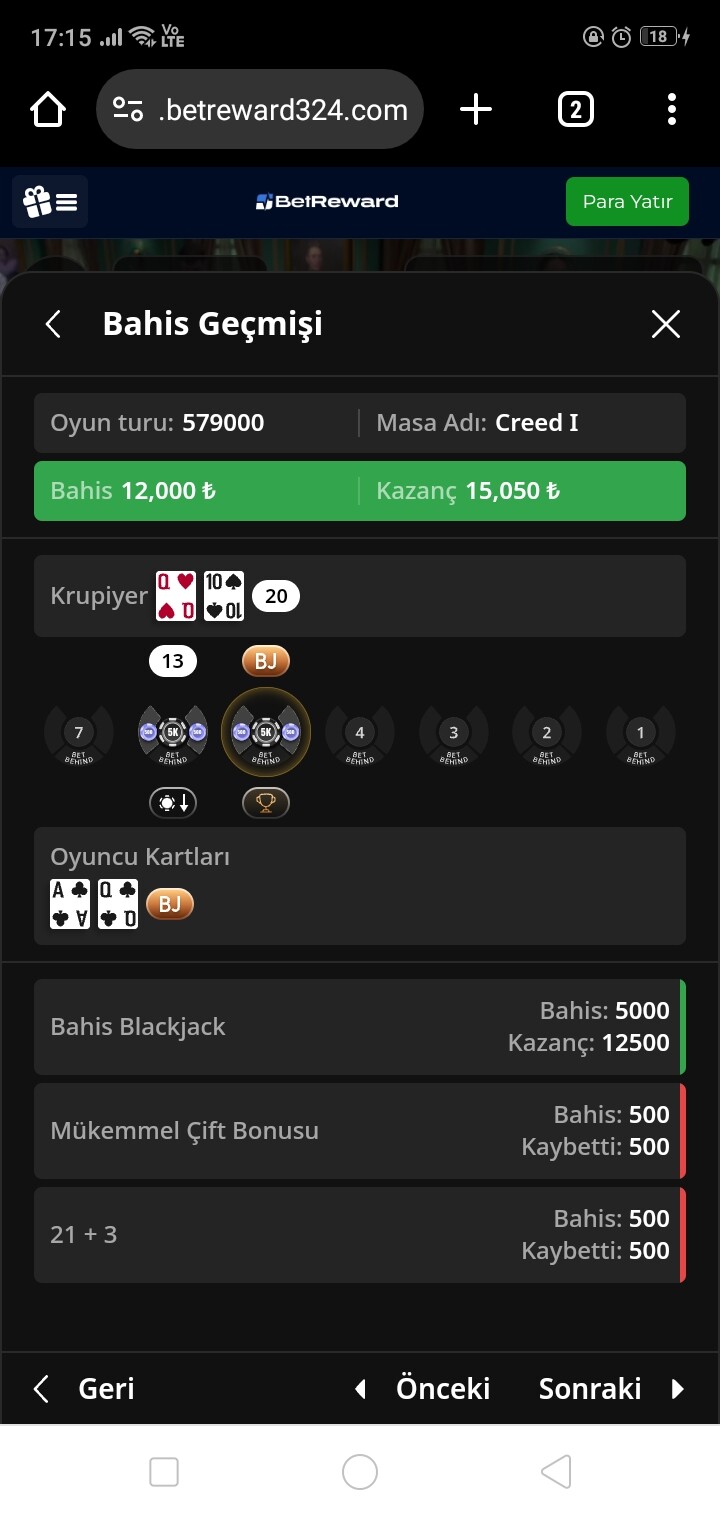The height and width of the screenshot is (1520, 720).
Task: Tap the system back navigation button
Action: tap(556, 1472)
